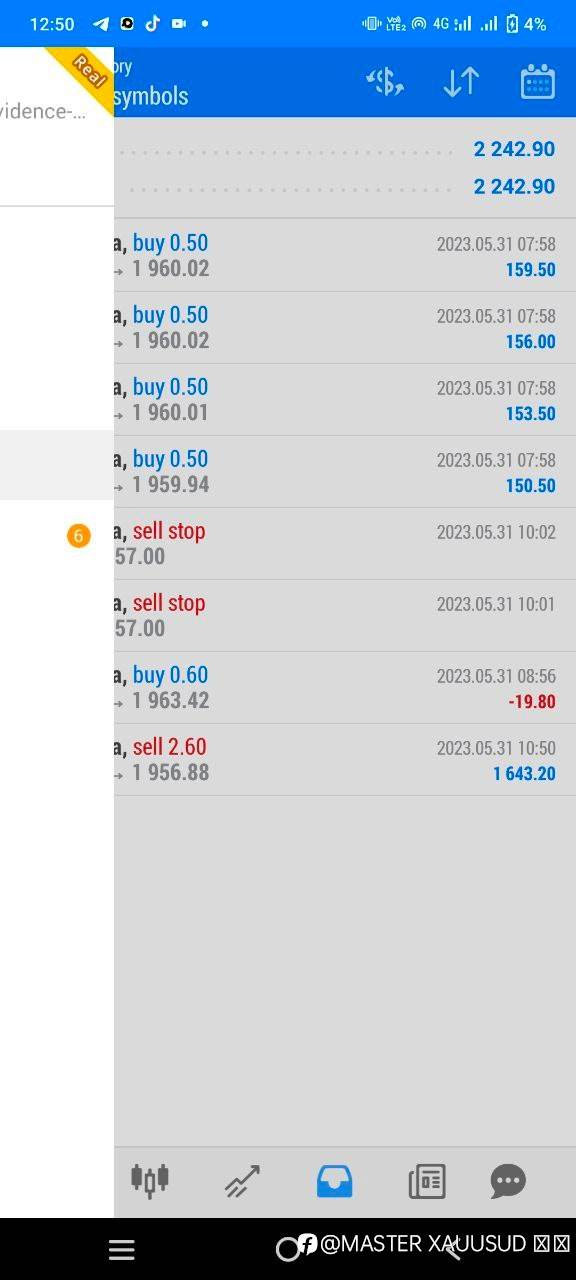Open the sell stop order from 10:02
This screenshot has width=576, height=1280.
point(345,544)
